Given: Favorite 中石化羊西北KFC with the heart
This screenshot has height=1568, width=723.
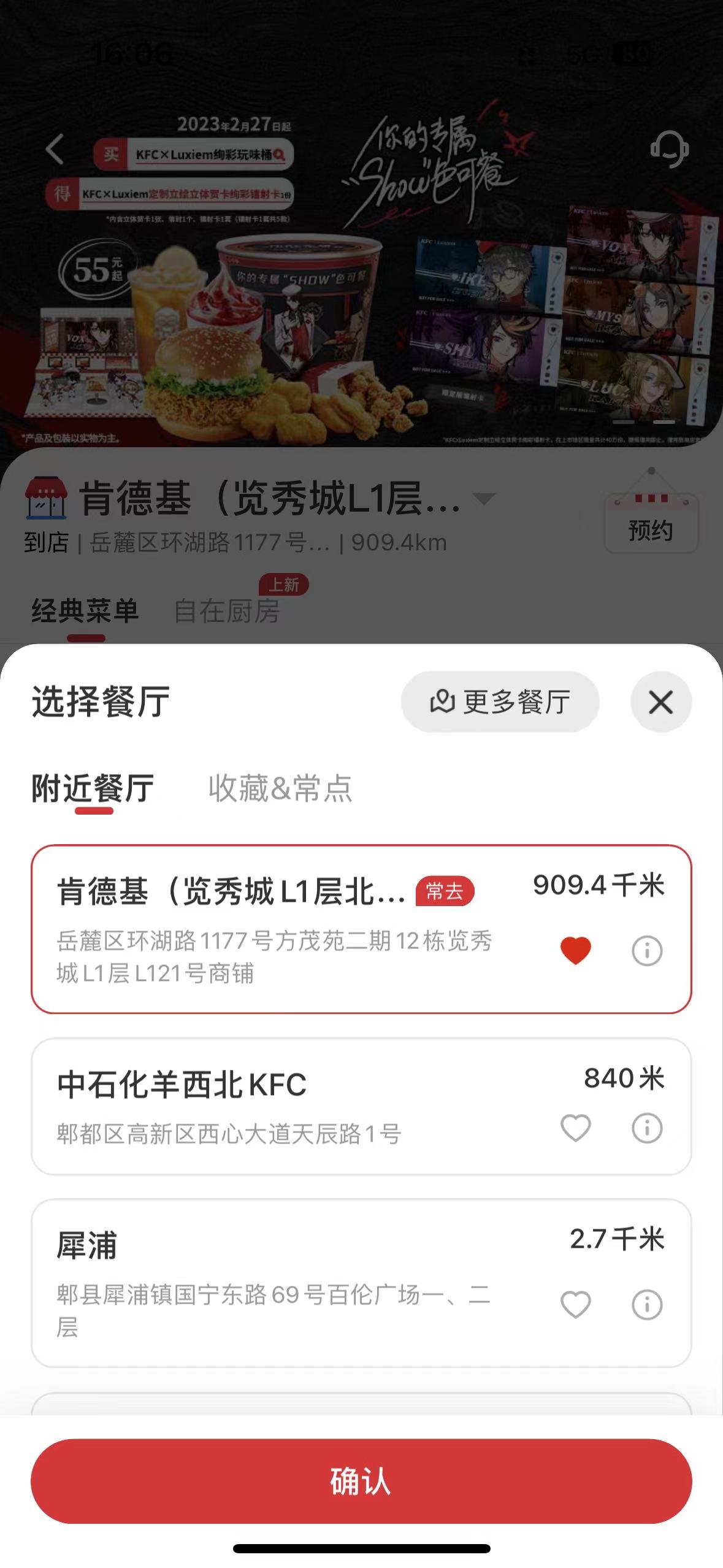Looking at the screenshot, I should click(575, 1128).
